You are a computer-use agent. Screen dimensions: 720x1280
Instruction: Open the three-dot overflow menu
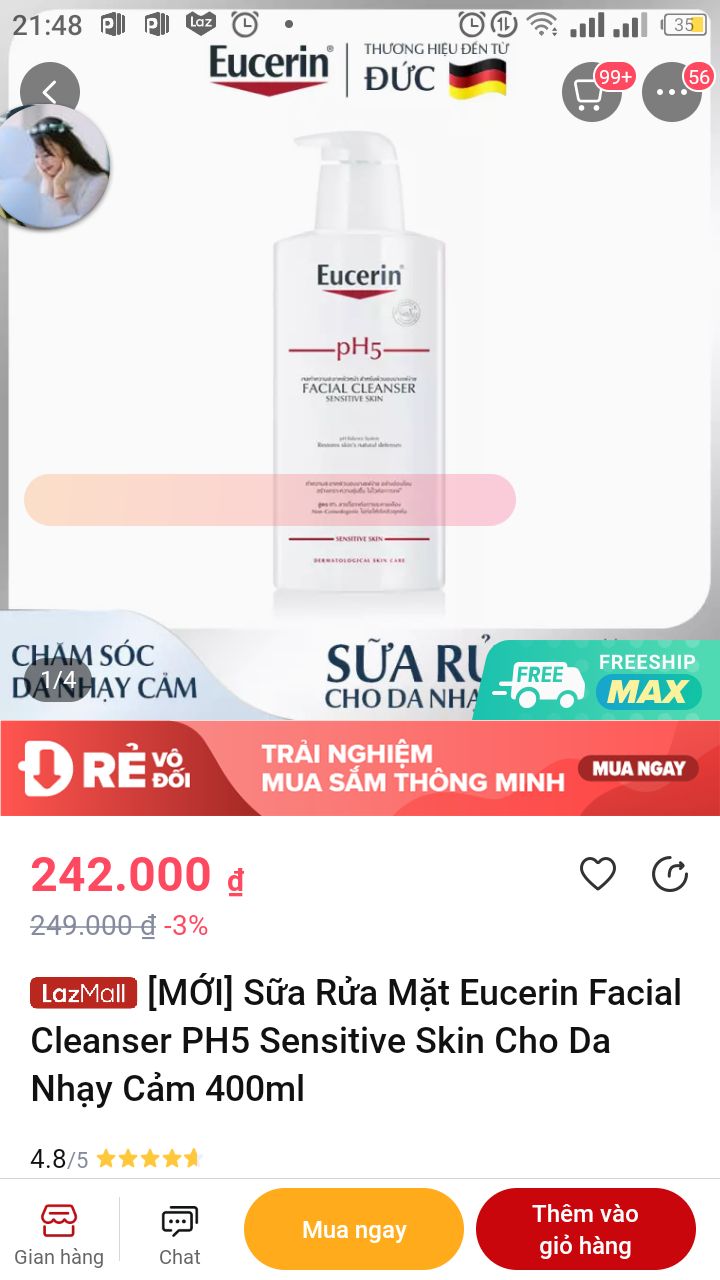coord(672,92)
